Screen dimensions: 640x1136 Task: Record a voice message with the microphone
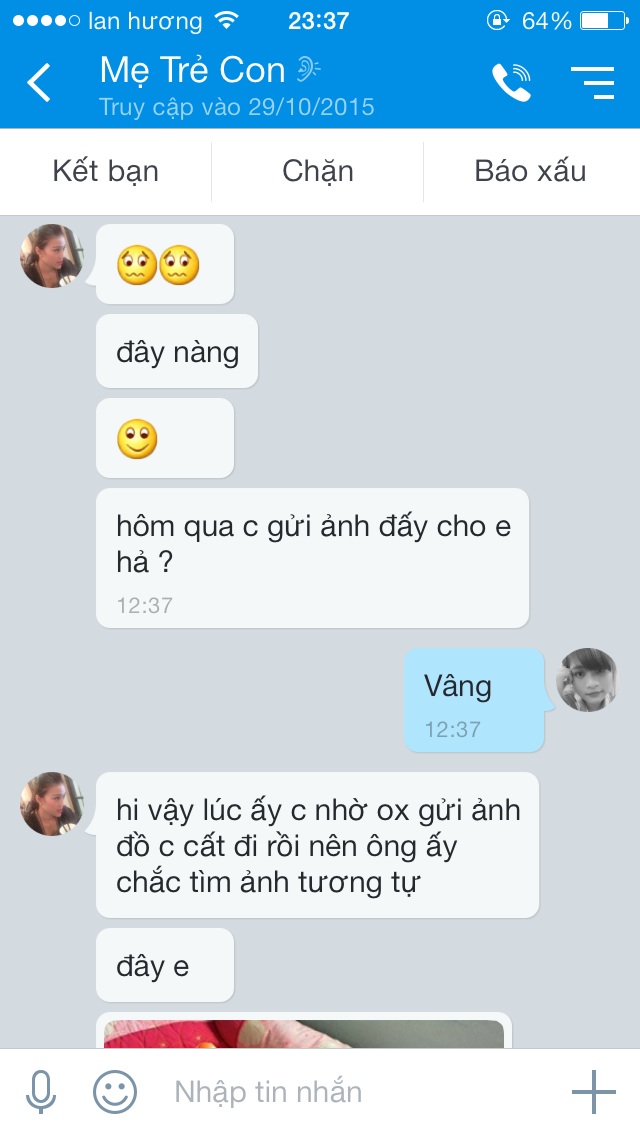click(40, 1092)
